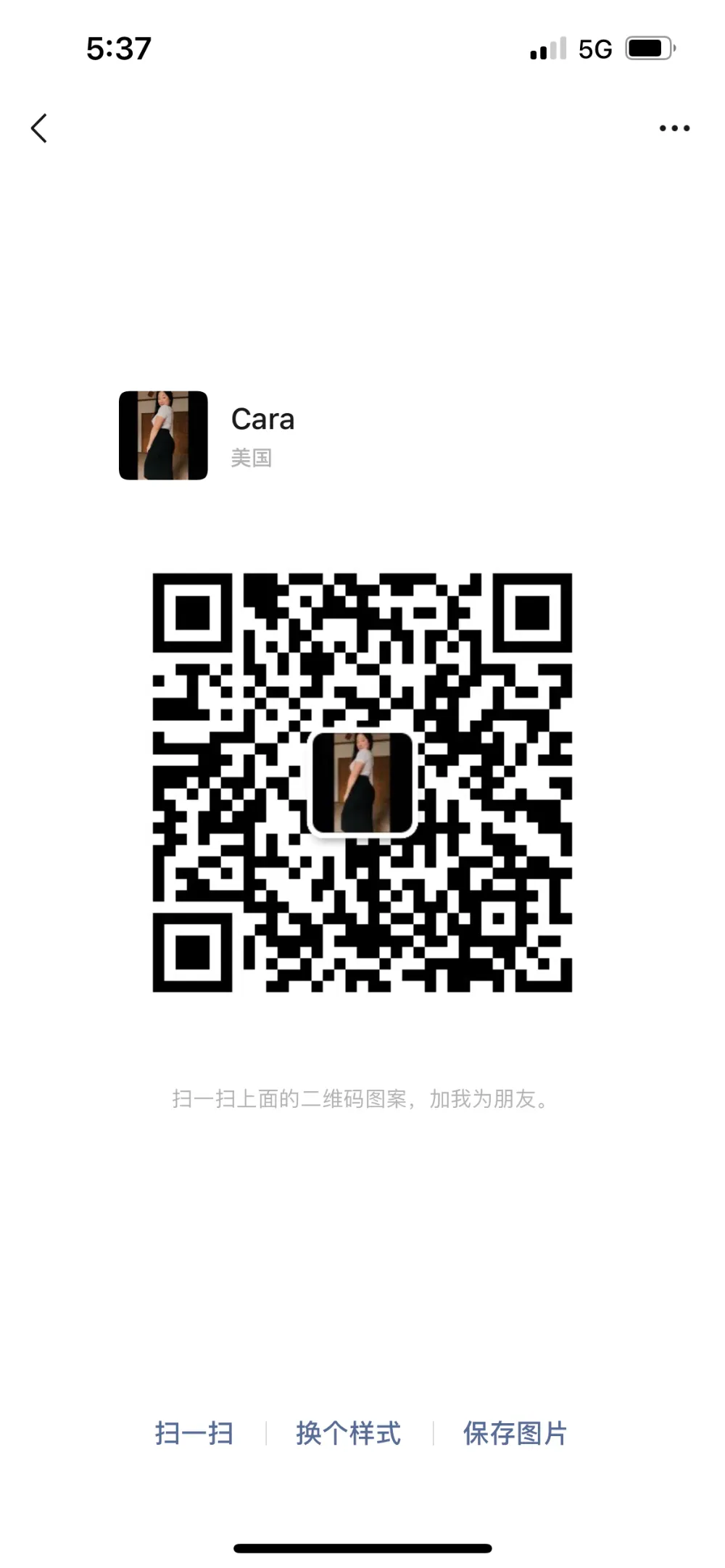Tap 扫一扫 to scan a code

tap(194, 1433)
